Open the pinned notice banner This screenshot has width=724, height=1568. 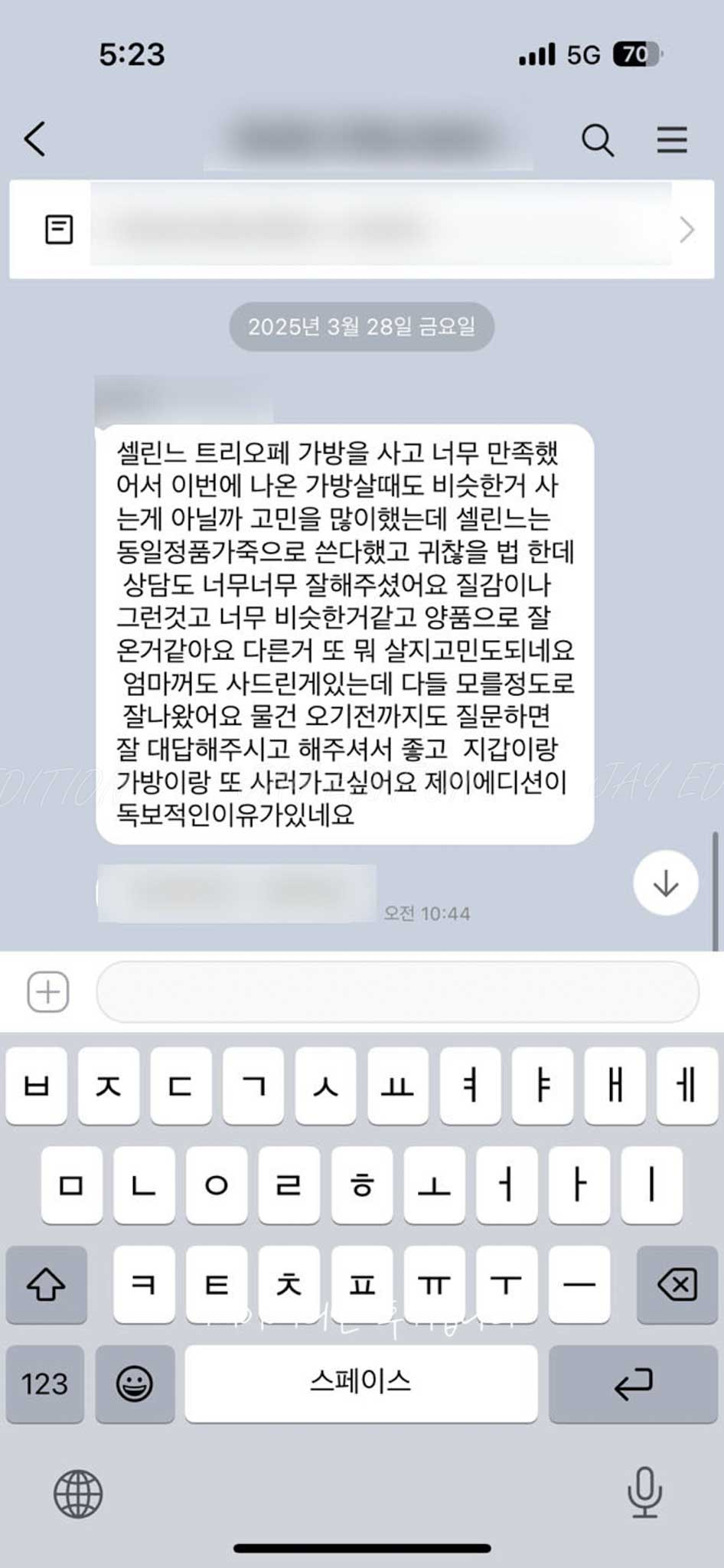(361, 230)
